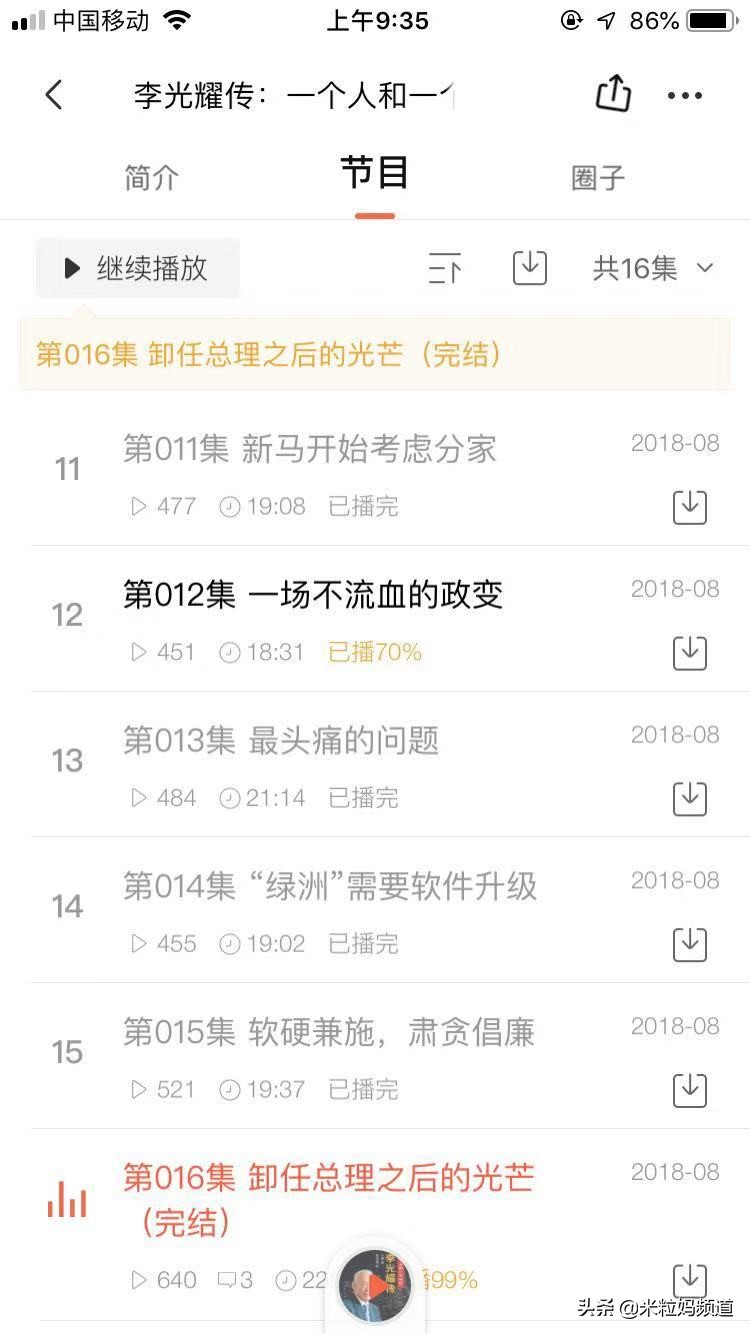Select episode 第011集 新马开始考虑分家

coord(310,449)
